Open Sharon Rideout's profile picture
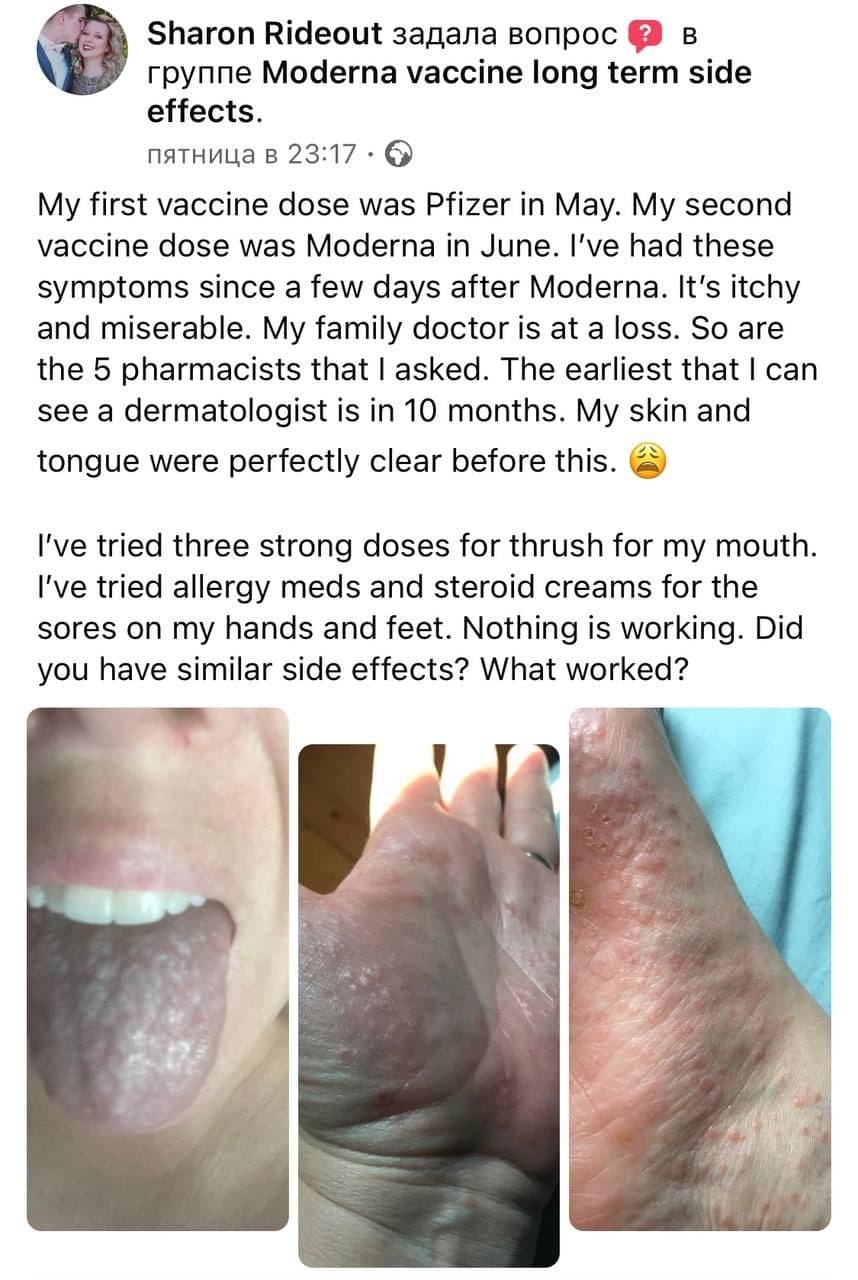 82,50
